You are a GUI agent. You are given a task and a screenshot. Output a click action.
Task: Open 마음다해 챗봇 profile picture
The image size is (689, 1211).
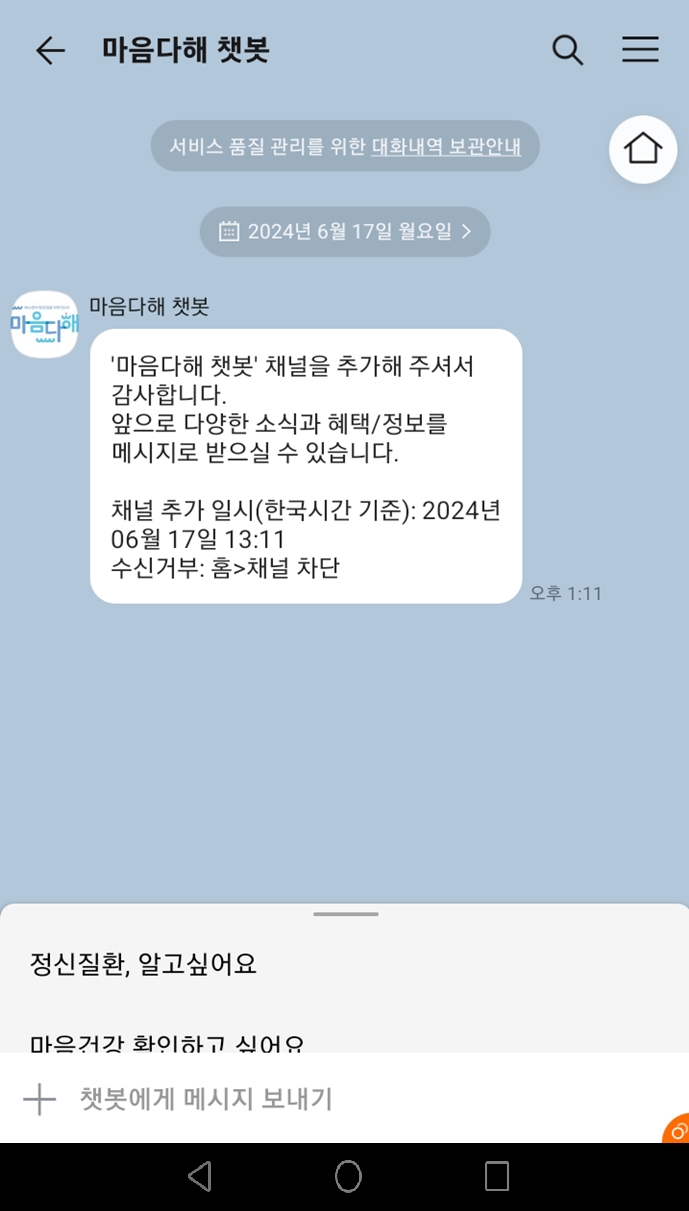[44, 324]
